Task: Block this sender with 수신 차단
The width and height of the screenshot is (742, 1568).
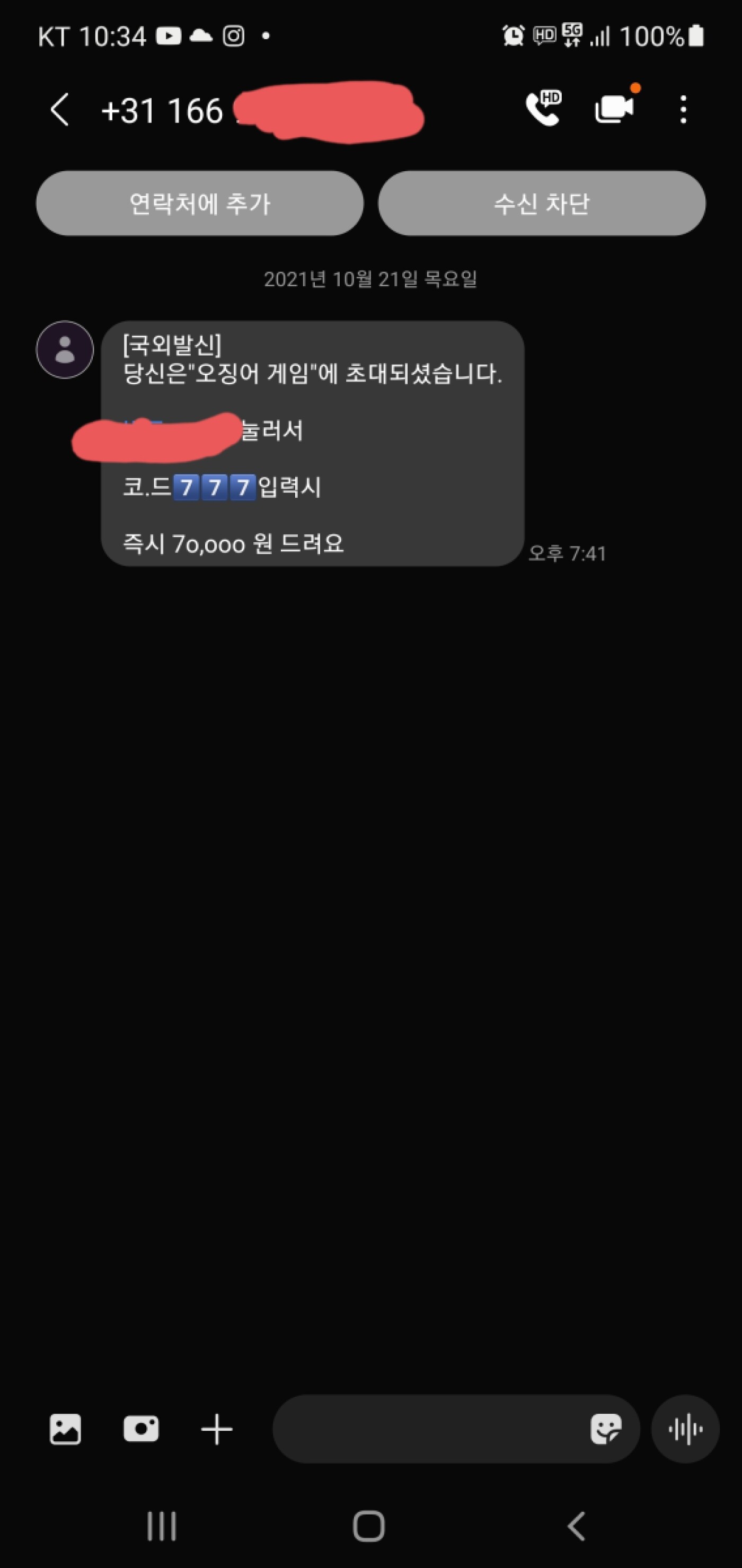Action: pyautogui.click(x=542, y=204)
